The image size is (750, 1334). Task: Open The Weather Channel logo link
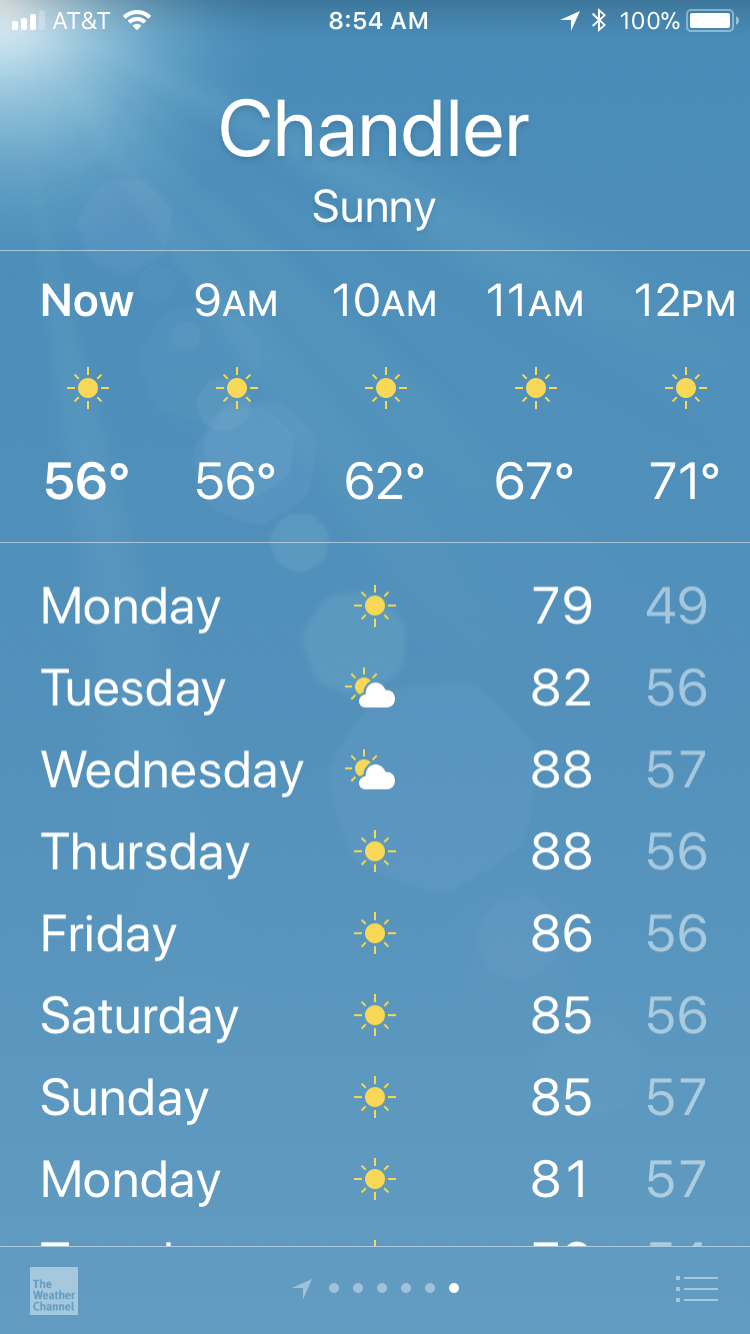tap(54, 1291)
